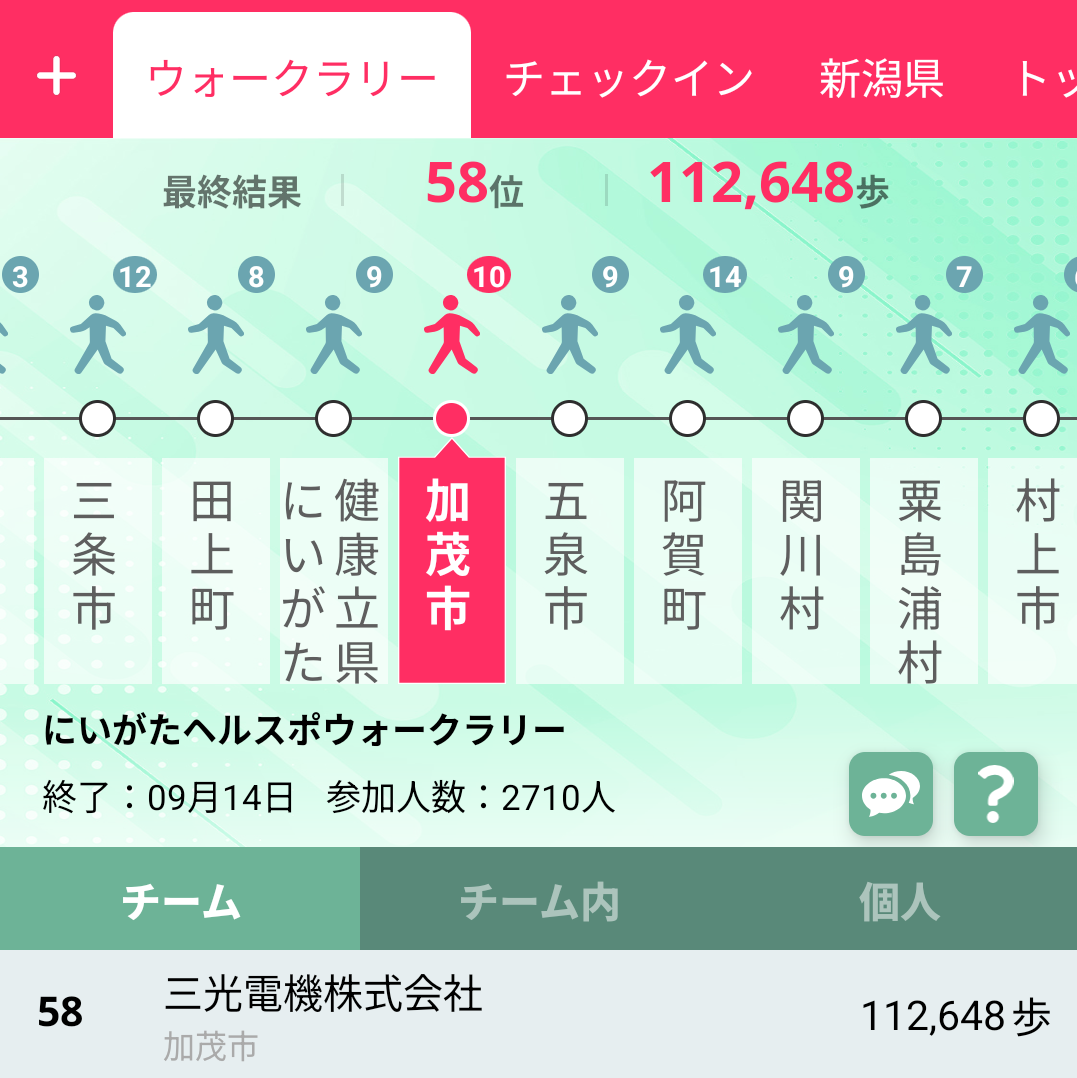Select the チーム ranking tab
Viewport: 1077px width, 1078px height.
[180, 899]
